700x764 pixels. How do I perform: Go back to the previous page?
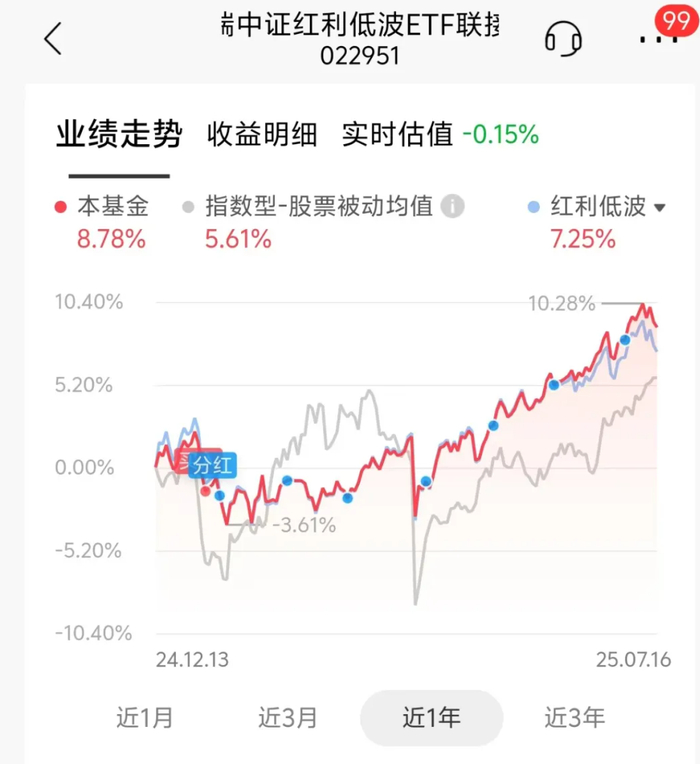pos(54,39)
